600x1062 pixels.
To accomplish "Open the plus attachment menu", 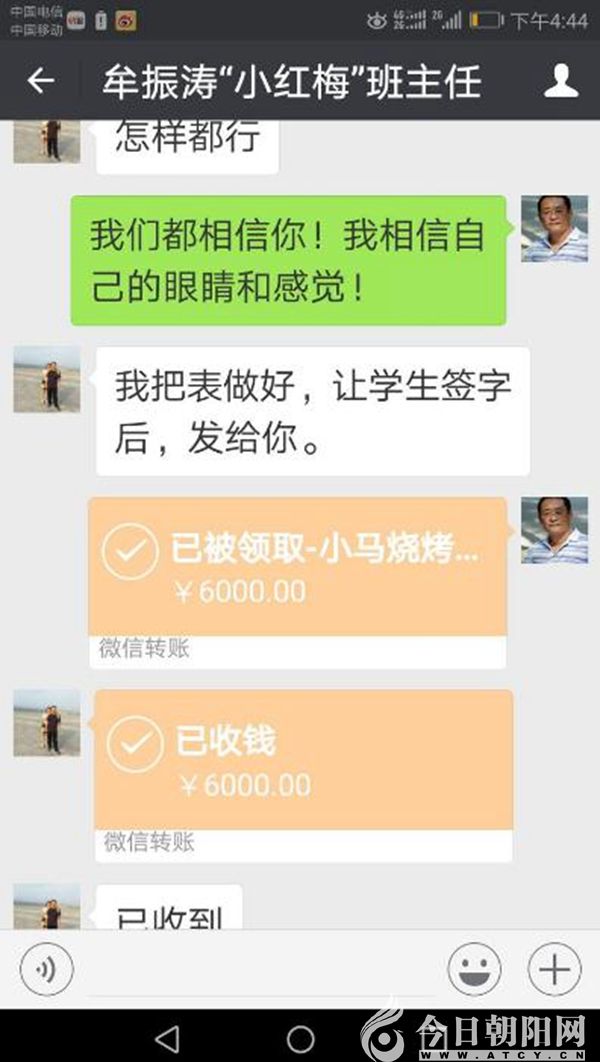I will coord(554,969).
